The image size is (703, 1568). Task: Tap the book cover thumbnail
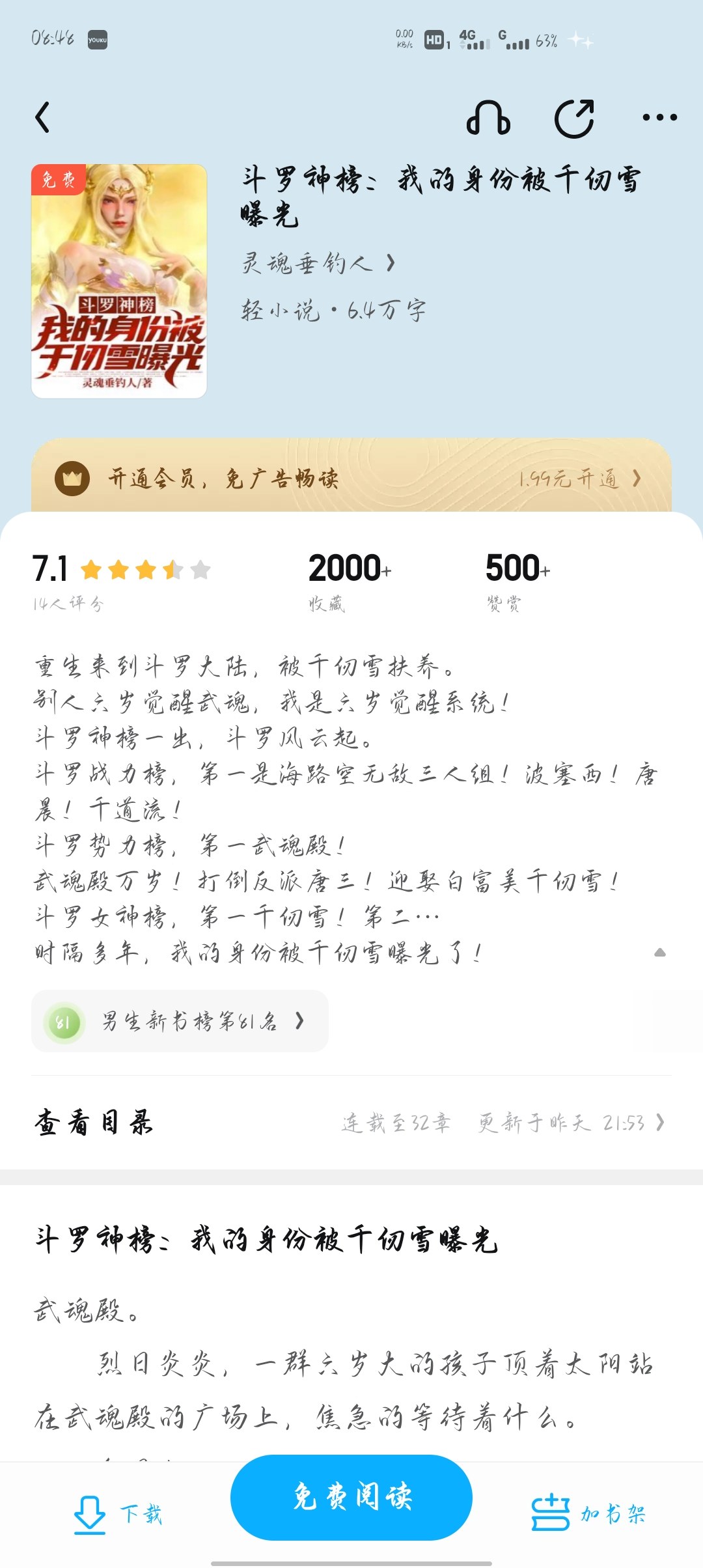coord(119,281)
